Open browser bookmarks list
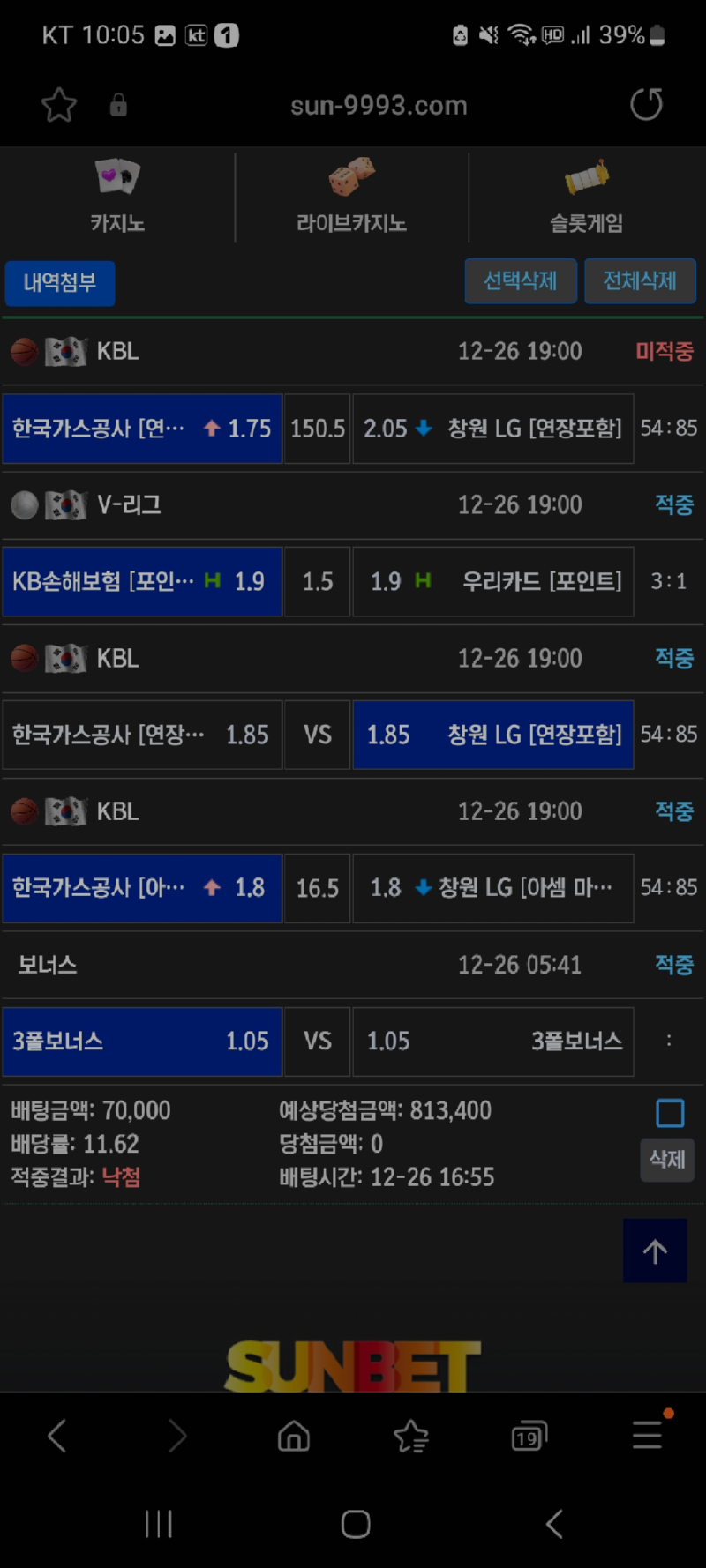 coord(411,1436)
